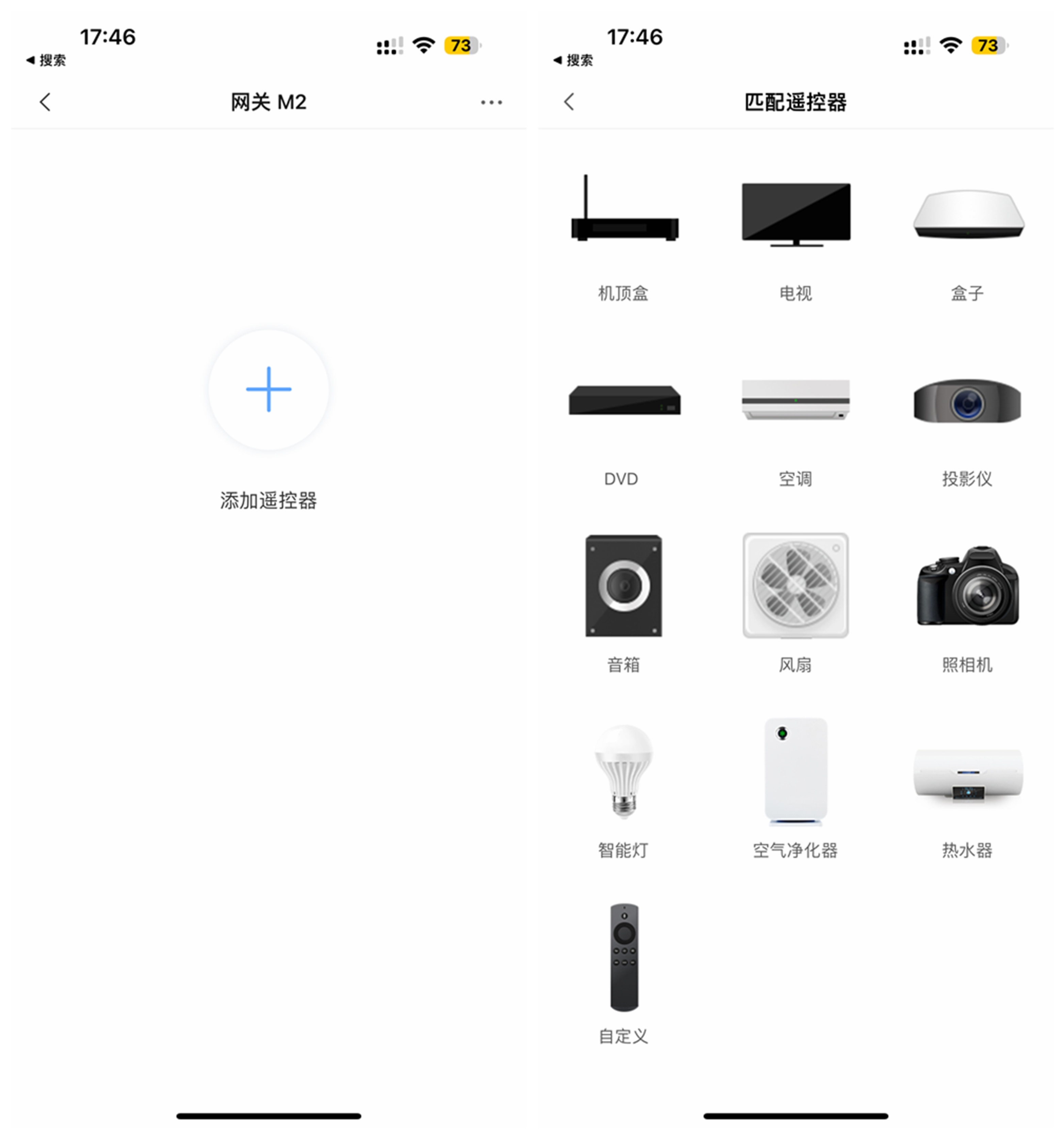Screen dimensions: 1064x1140
Task: Tap the Wi-Fi status icon
Action: point(423,45)
